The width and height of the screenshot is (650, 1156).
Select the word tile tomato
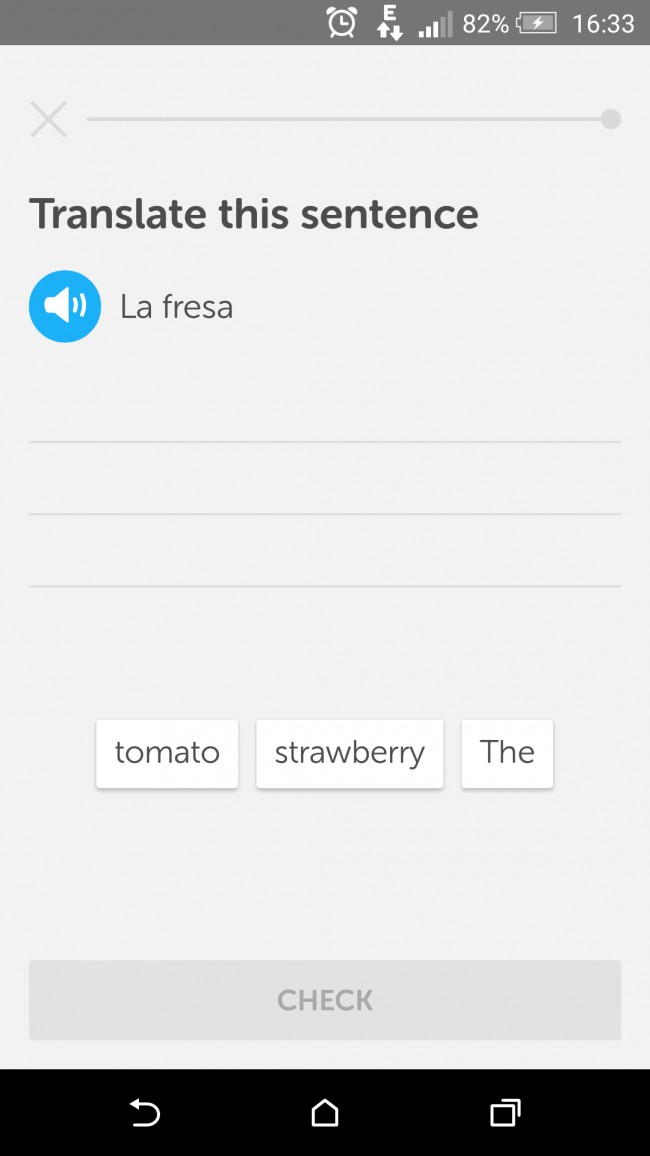pos(167,753)
